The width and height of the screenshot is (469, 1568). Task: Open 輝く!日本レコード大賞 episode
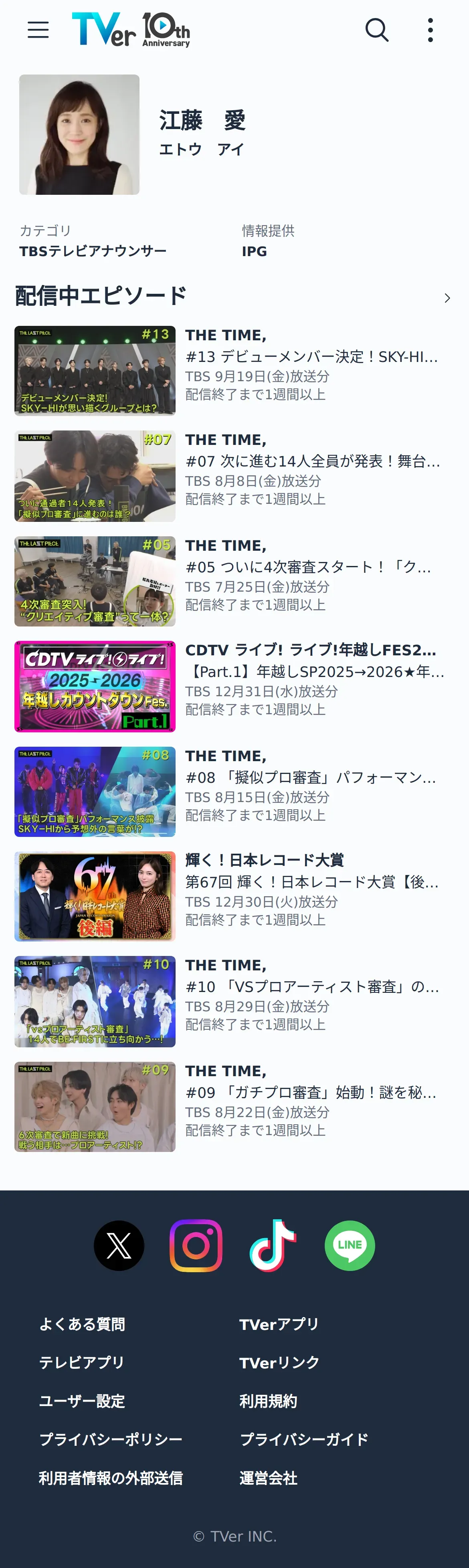(x=95, y=896)
